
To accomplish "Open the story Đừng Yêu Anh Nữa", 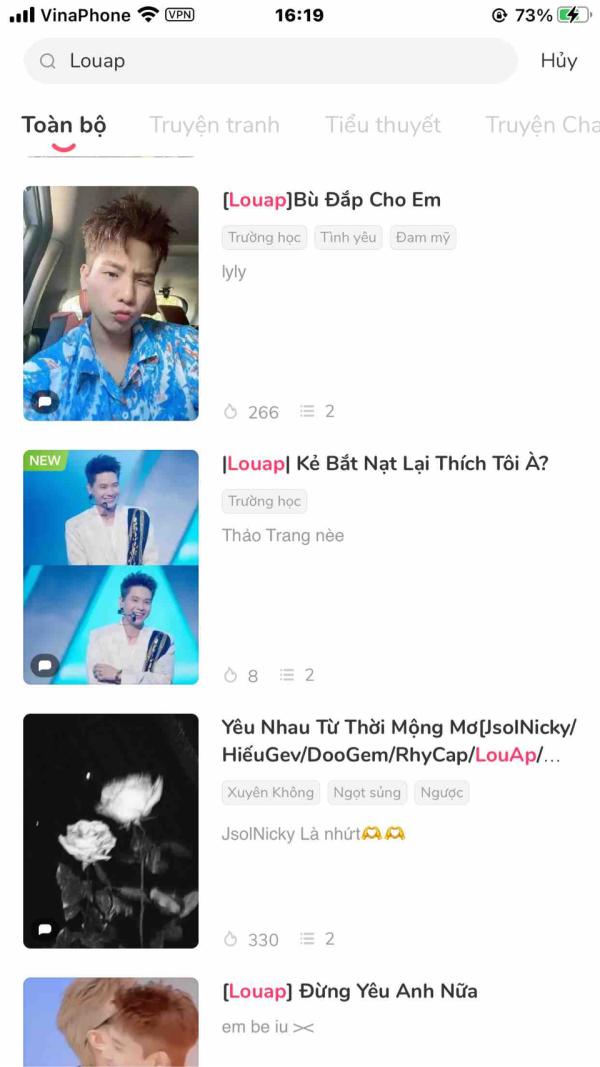I will click(x=349, y=991).
